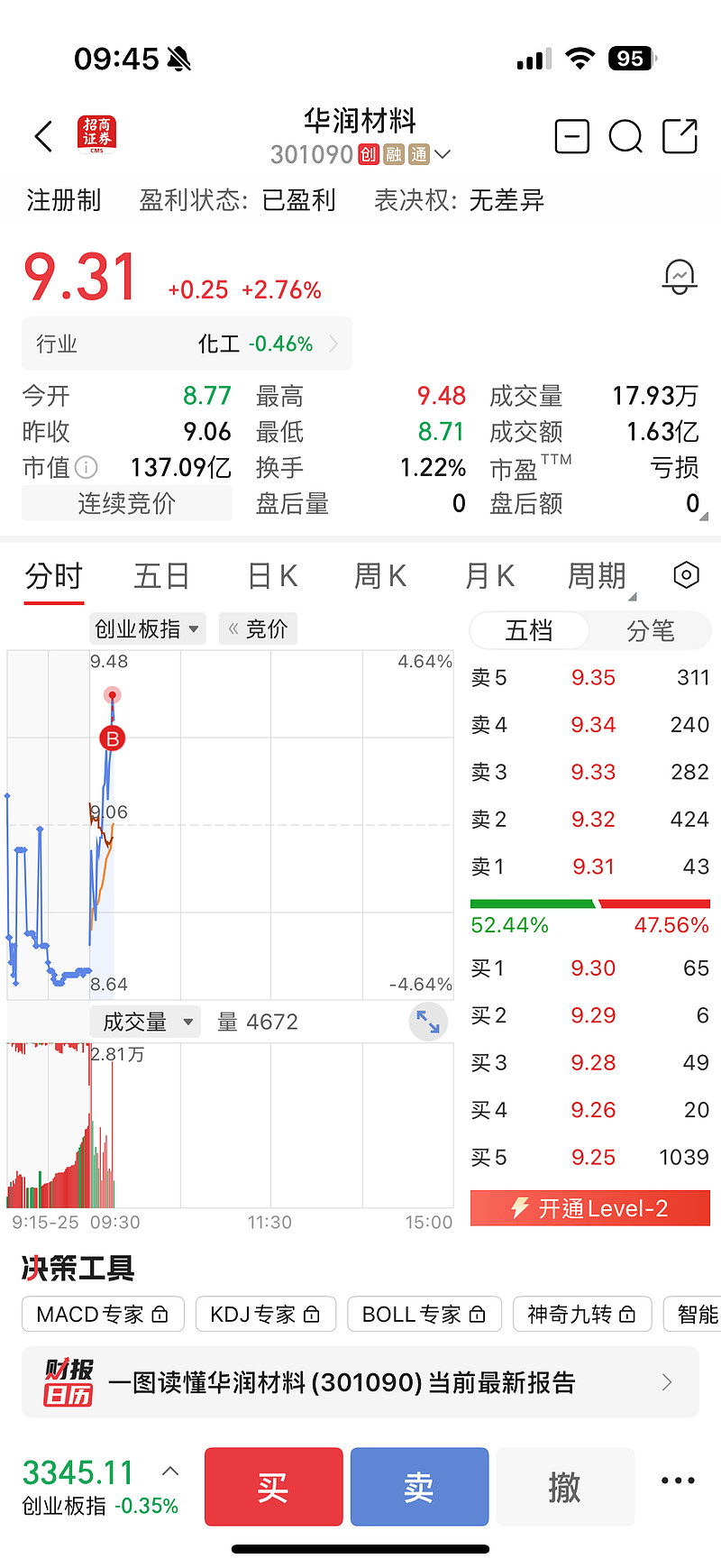The image size is (721, 1568).
Task: Expand the chart to full screen
Action: click(428, 1022)
